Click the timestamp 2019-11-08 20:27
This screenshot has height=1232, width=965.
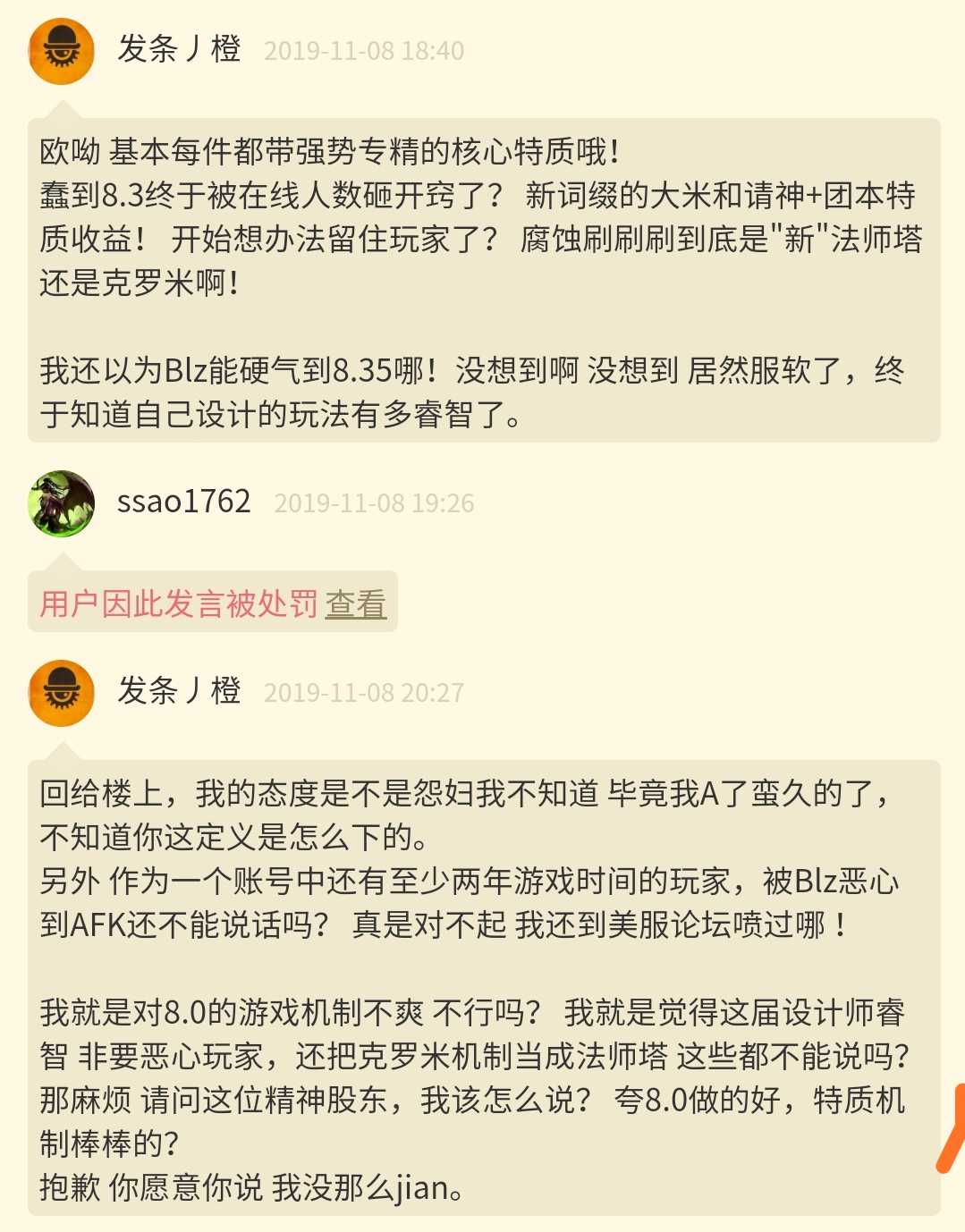coord(364,691)
